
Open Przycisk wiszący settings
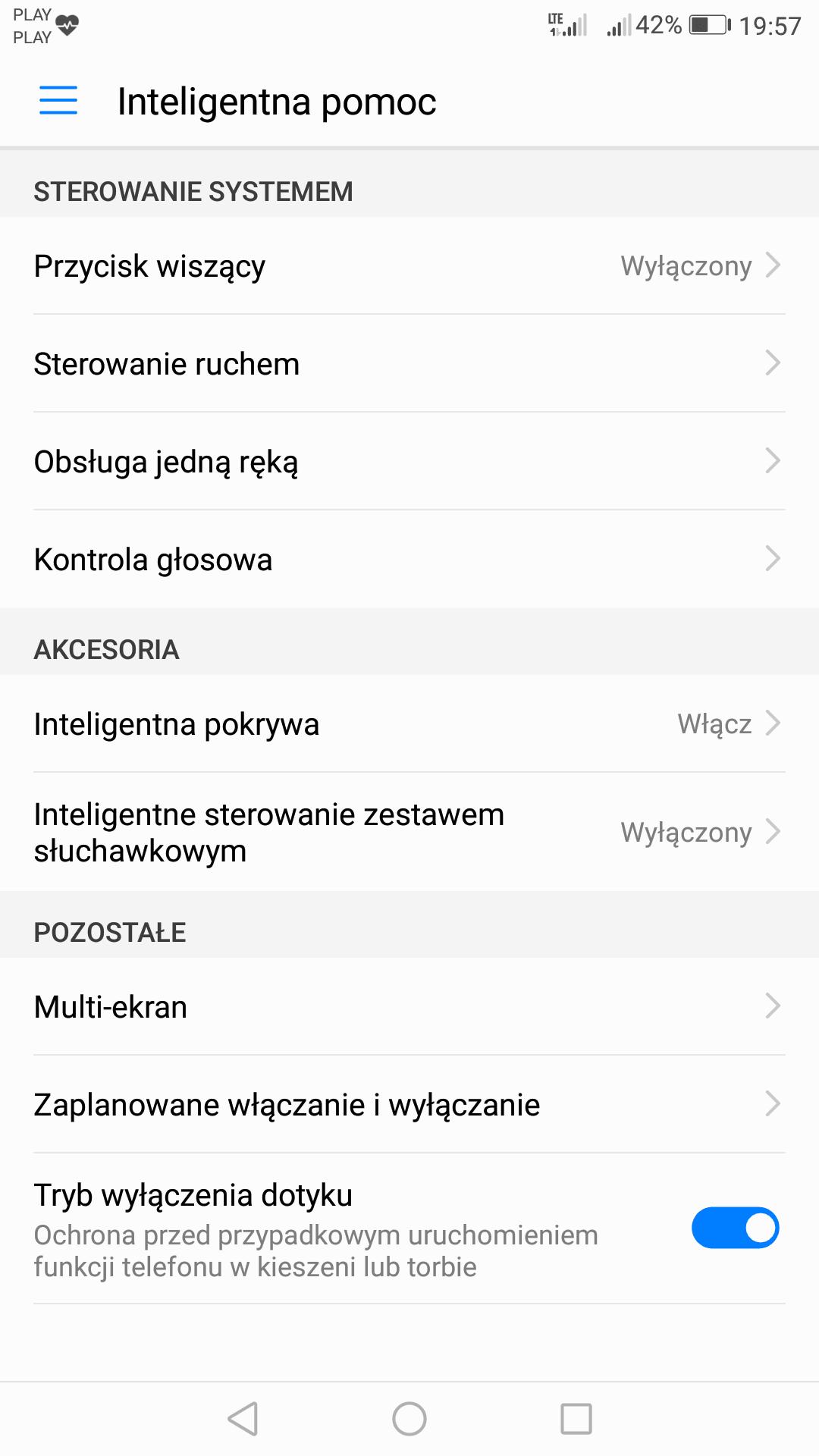coord(409,266)
